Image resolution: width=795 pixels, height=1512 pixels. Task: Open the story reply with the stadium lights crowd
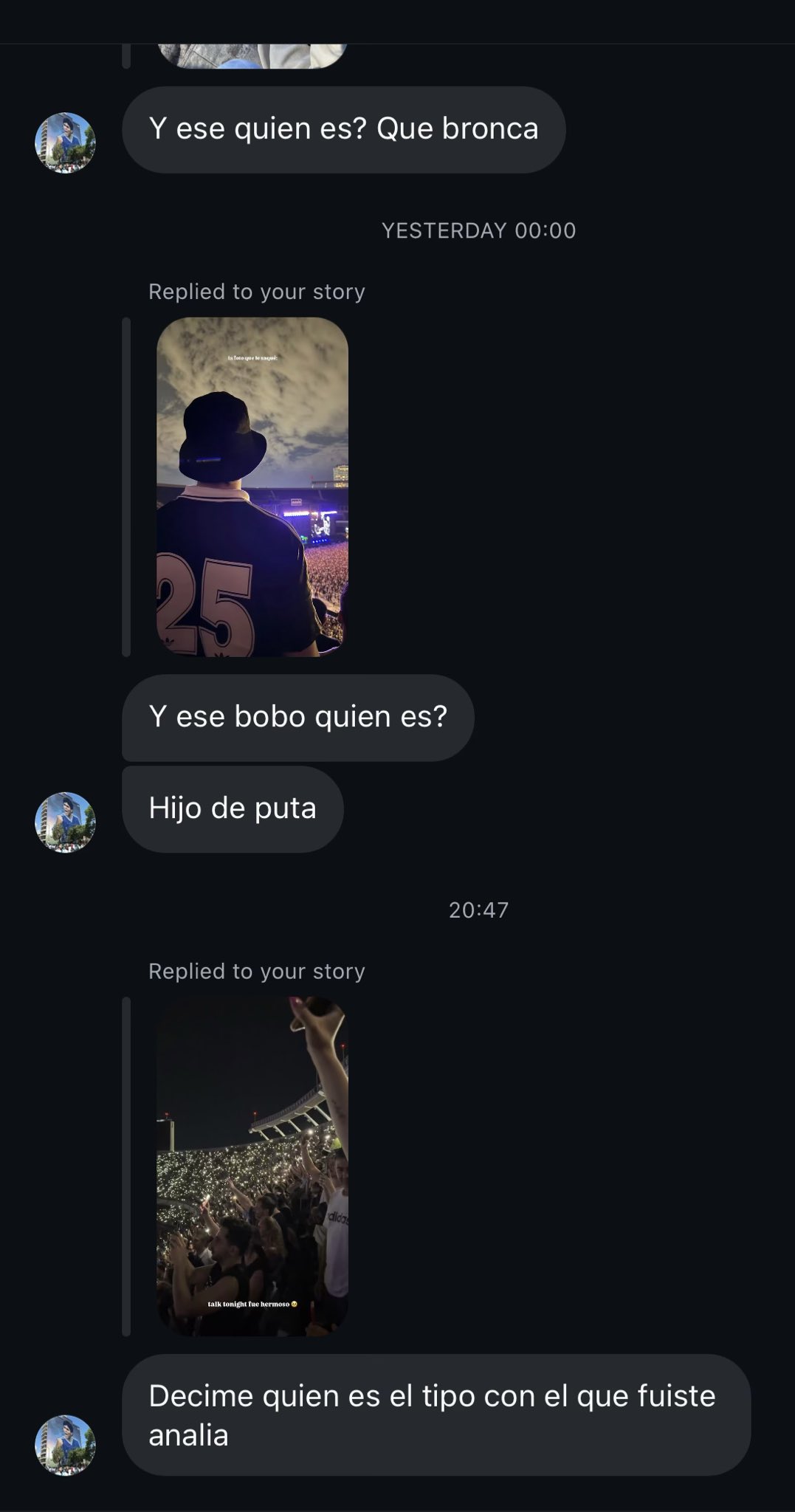(252, 1166)
